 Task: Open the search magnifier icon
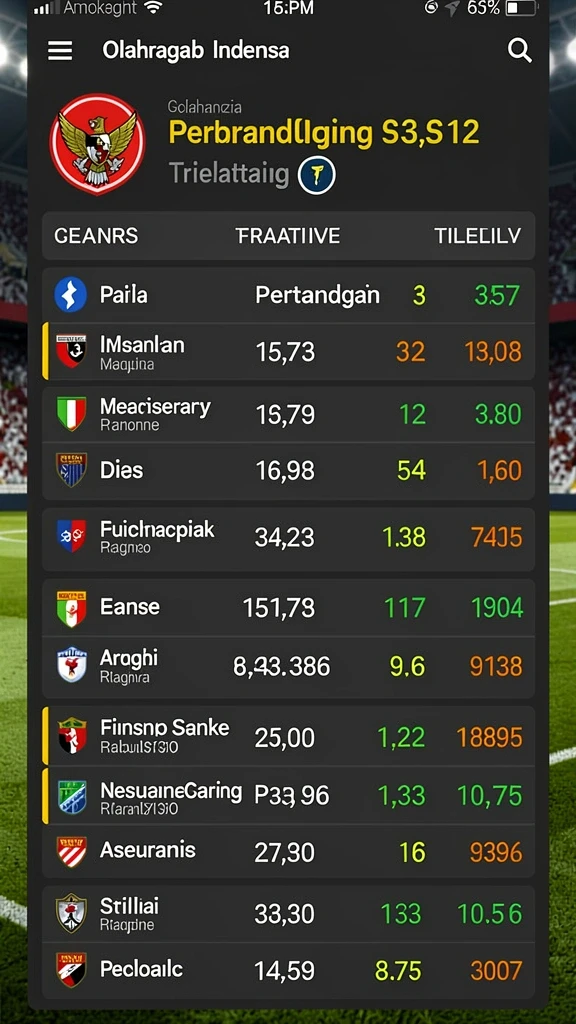tap(519, 50)
